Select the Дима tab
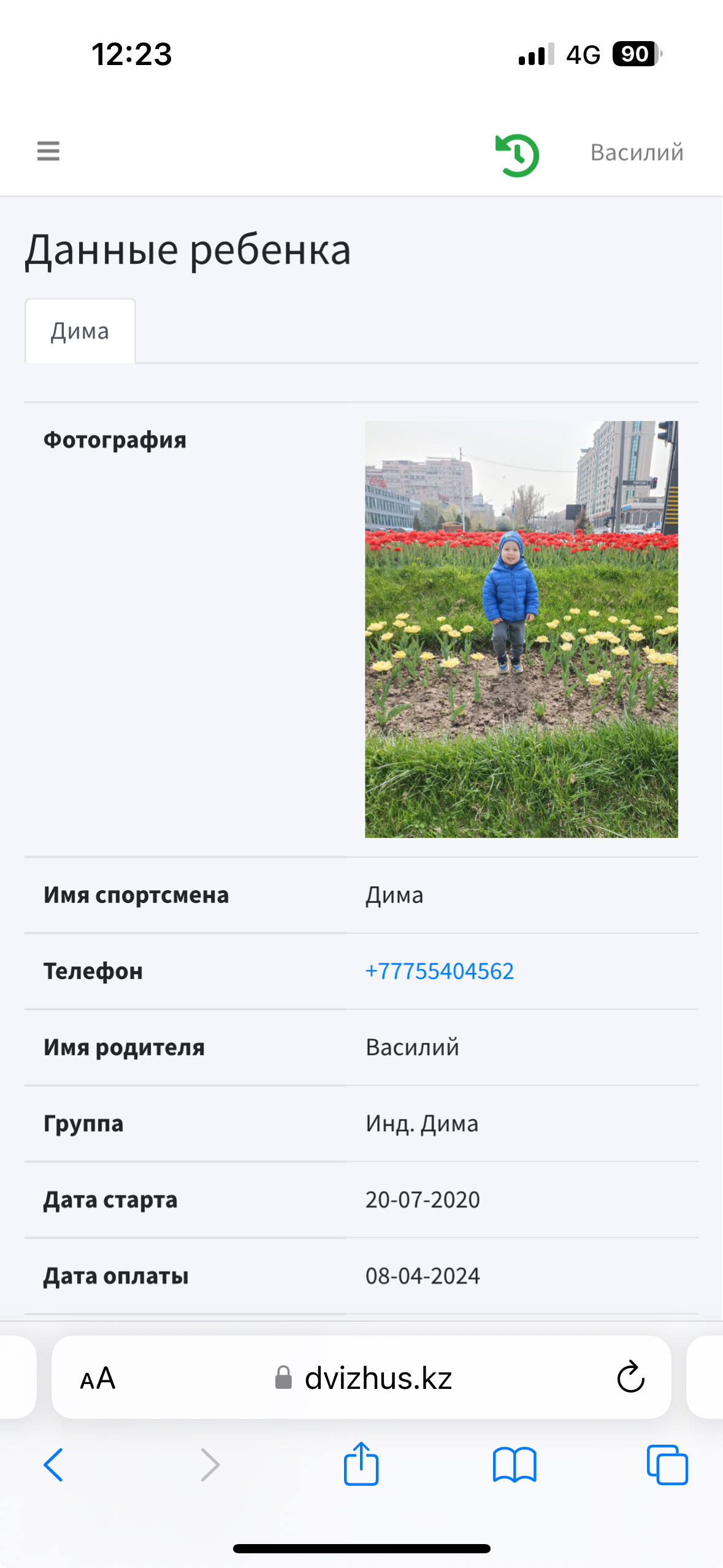Screen dimensions: 723x1568 80,331
